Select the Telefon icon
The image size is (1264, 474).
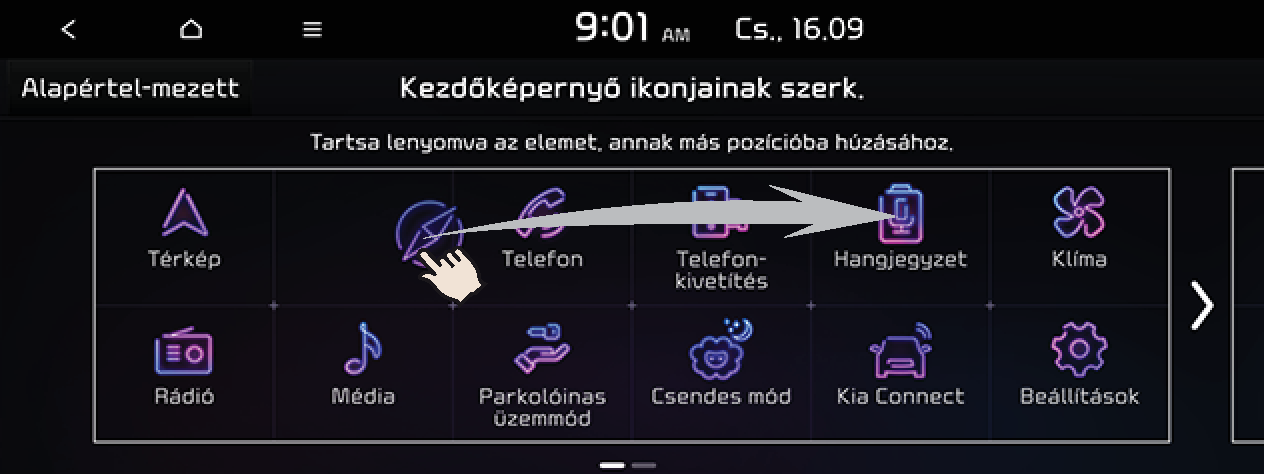[x=542, y=229]
